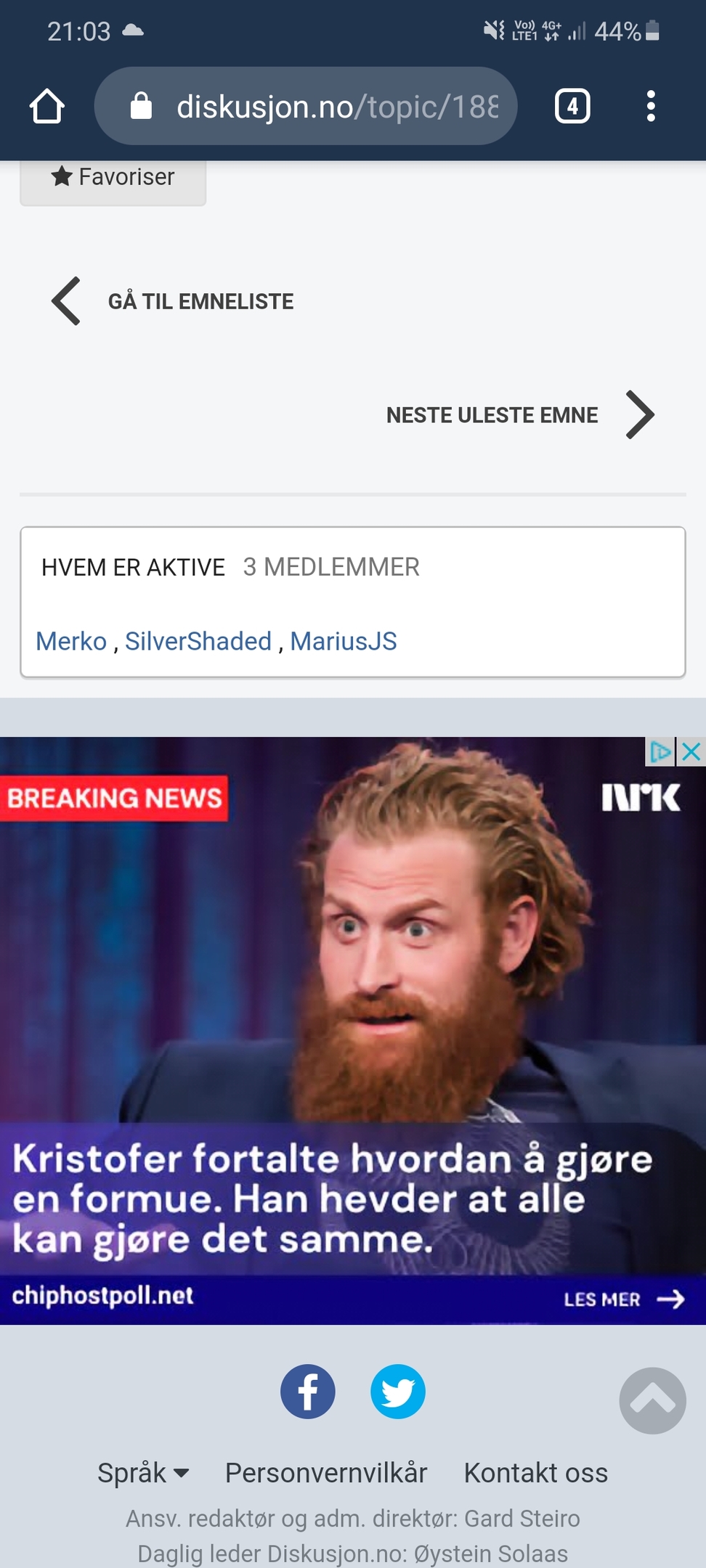Open Merko's profile
The height and width of the screenshot is (1568, 706).
pyautogui.click(x=71, y=641)
